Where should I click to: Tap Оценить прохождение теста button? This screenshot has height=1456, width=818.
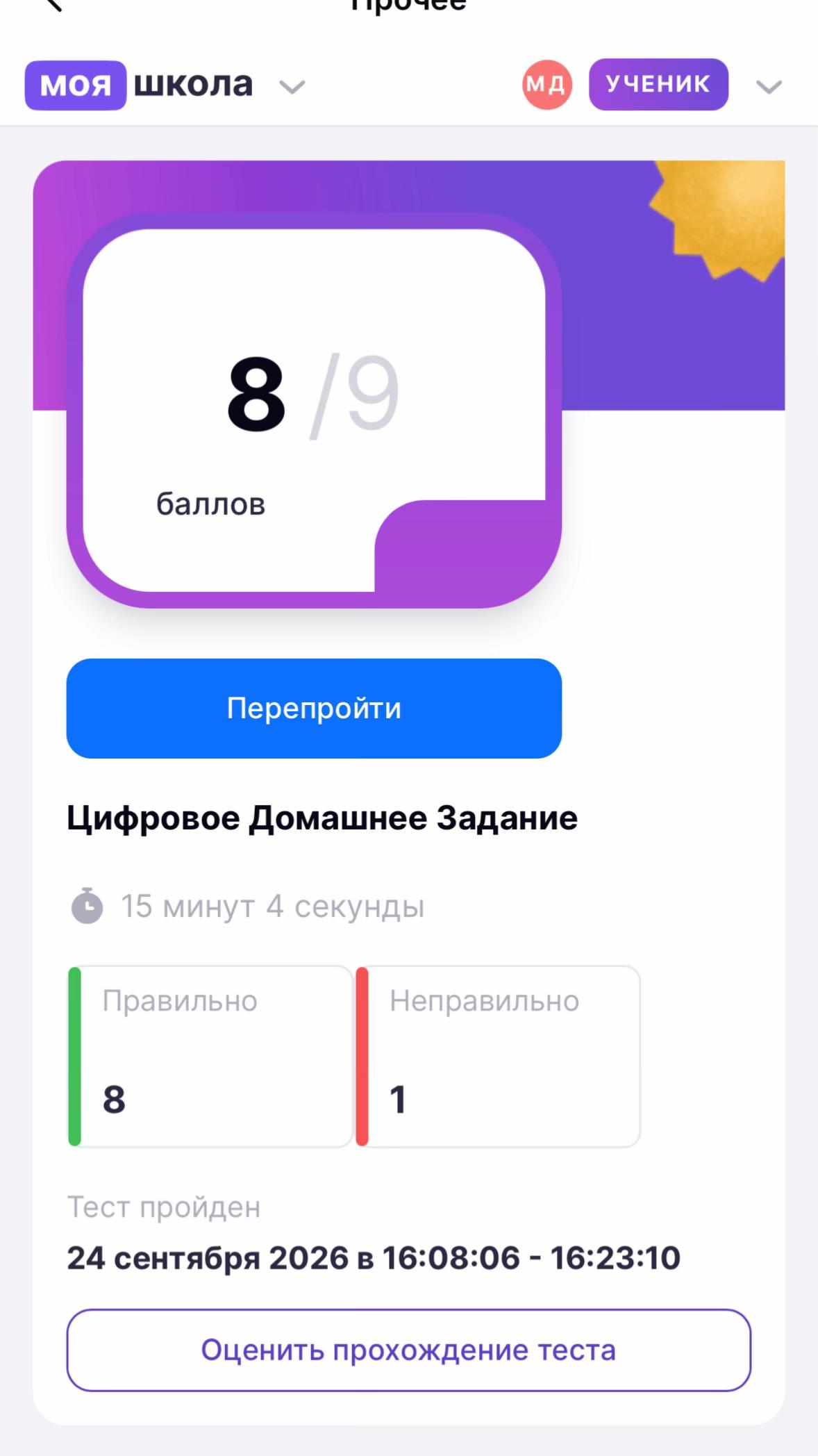(x=408, y=1350)
